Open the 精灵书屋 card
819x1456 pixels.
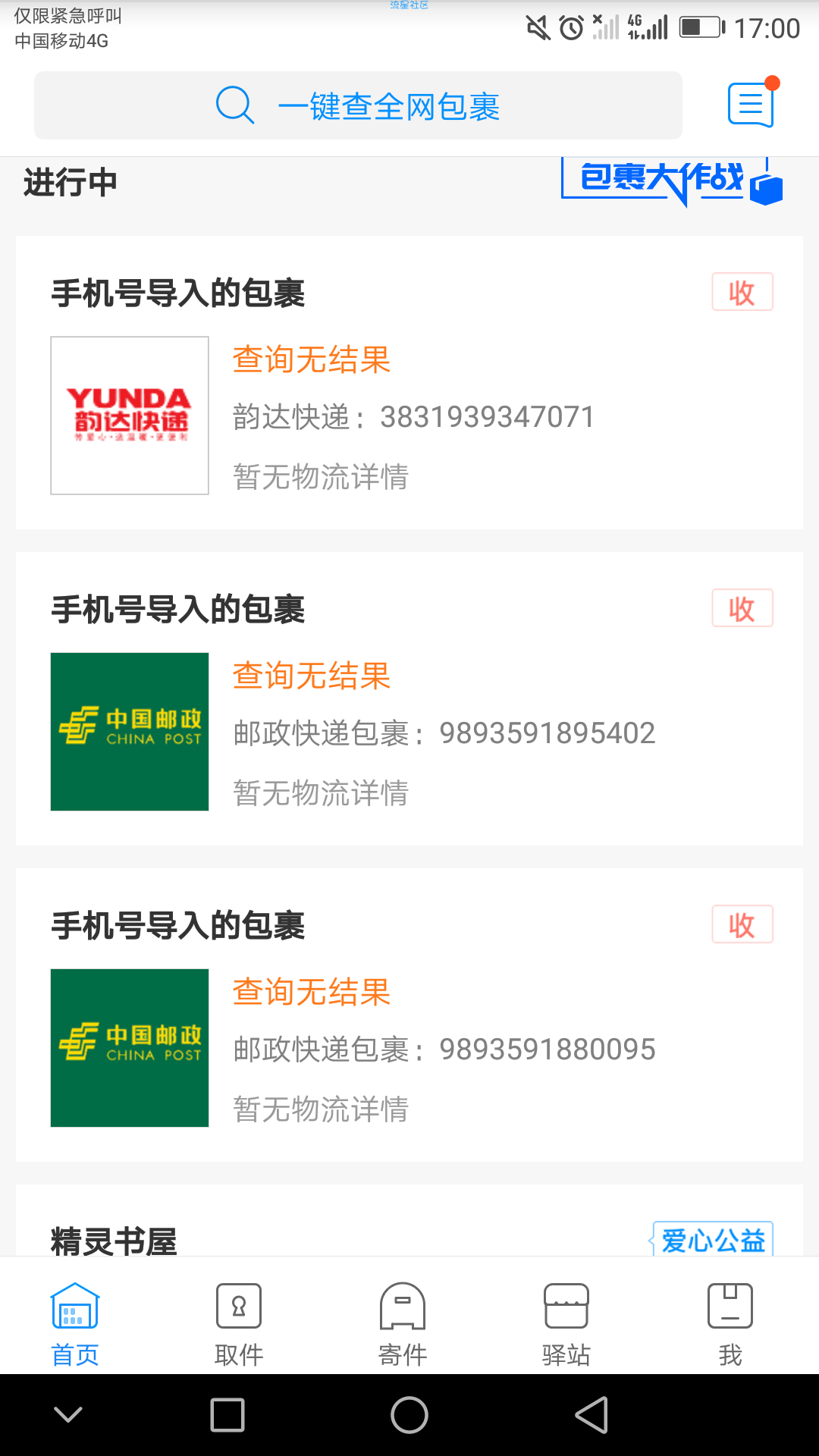(x=409, y=1219)
